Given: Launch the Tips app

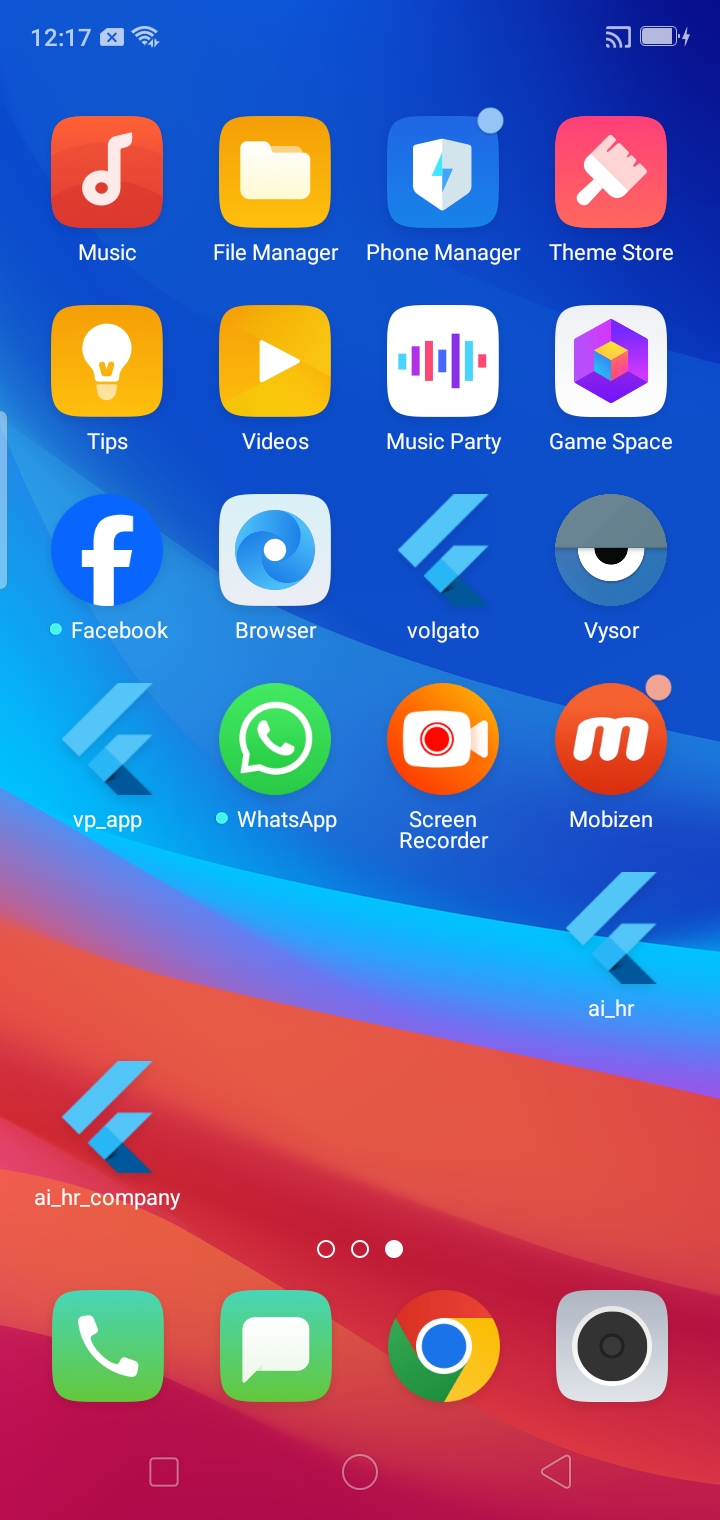Looking at the screenshot, I should tap(107, 361).
